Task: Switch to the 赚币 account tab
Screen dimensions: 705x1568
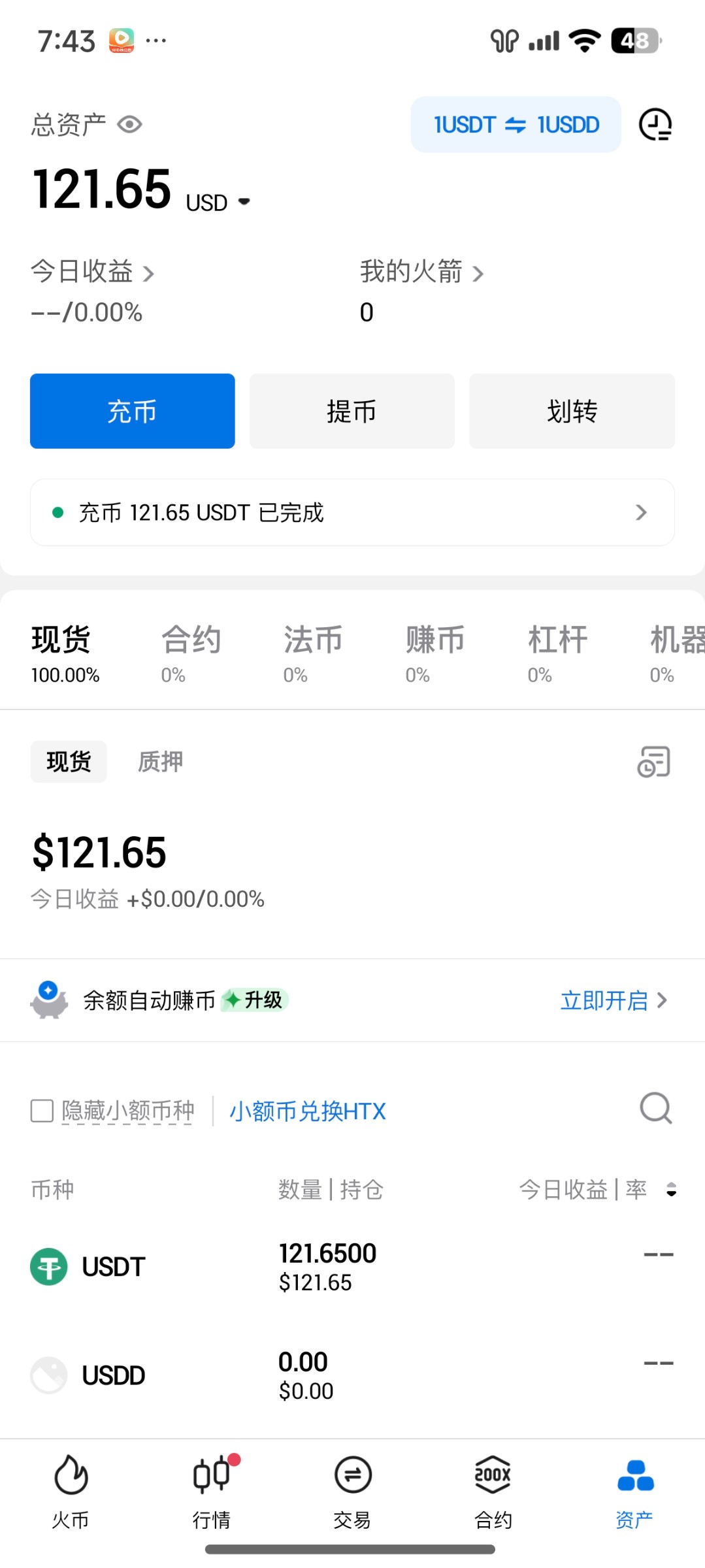Action: (435, 653)
